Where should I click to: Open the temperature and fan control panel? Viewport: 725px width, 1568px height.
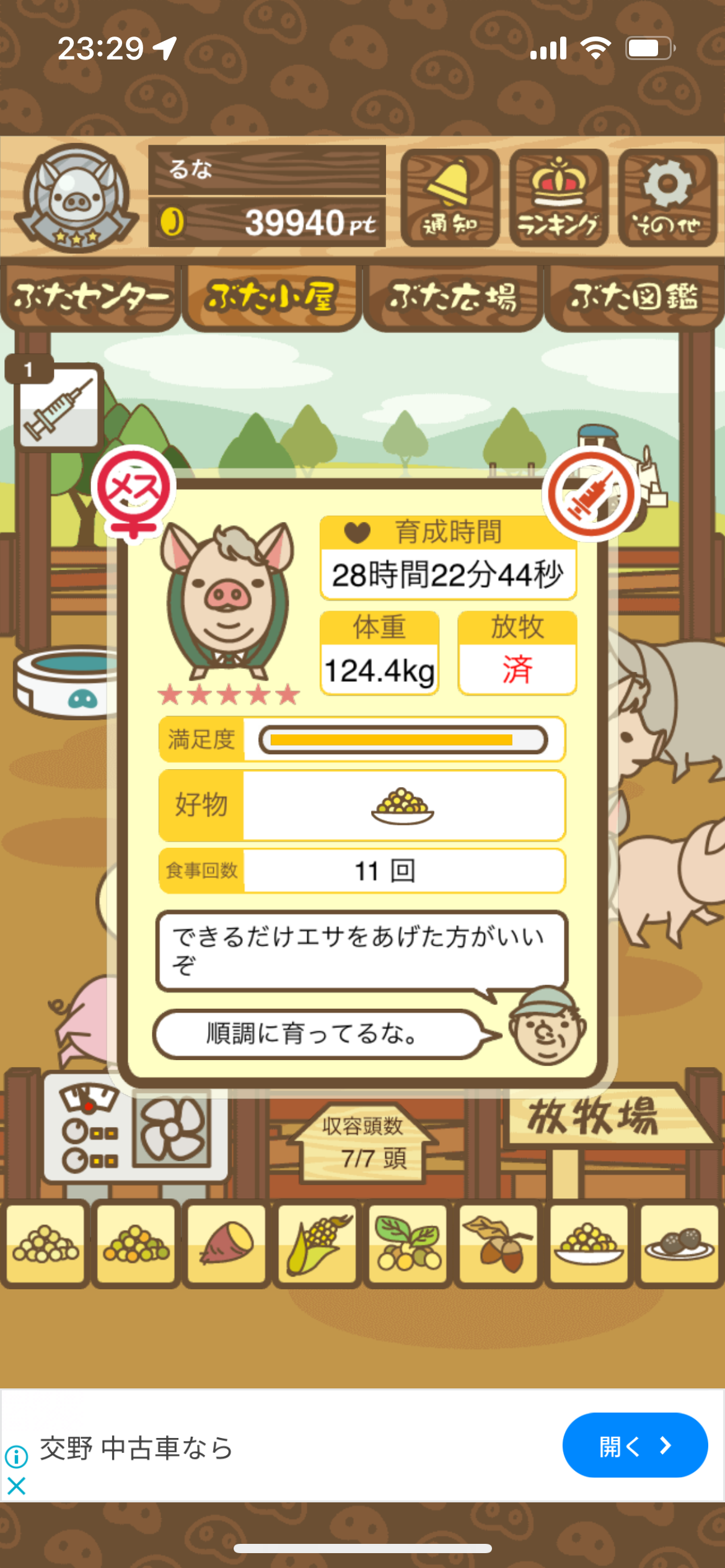click(134, 1133)
